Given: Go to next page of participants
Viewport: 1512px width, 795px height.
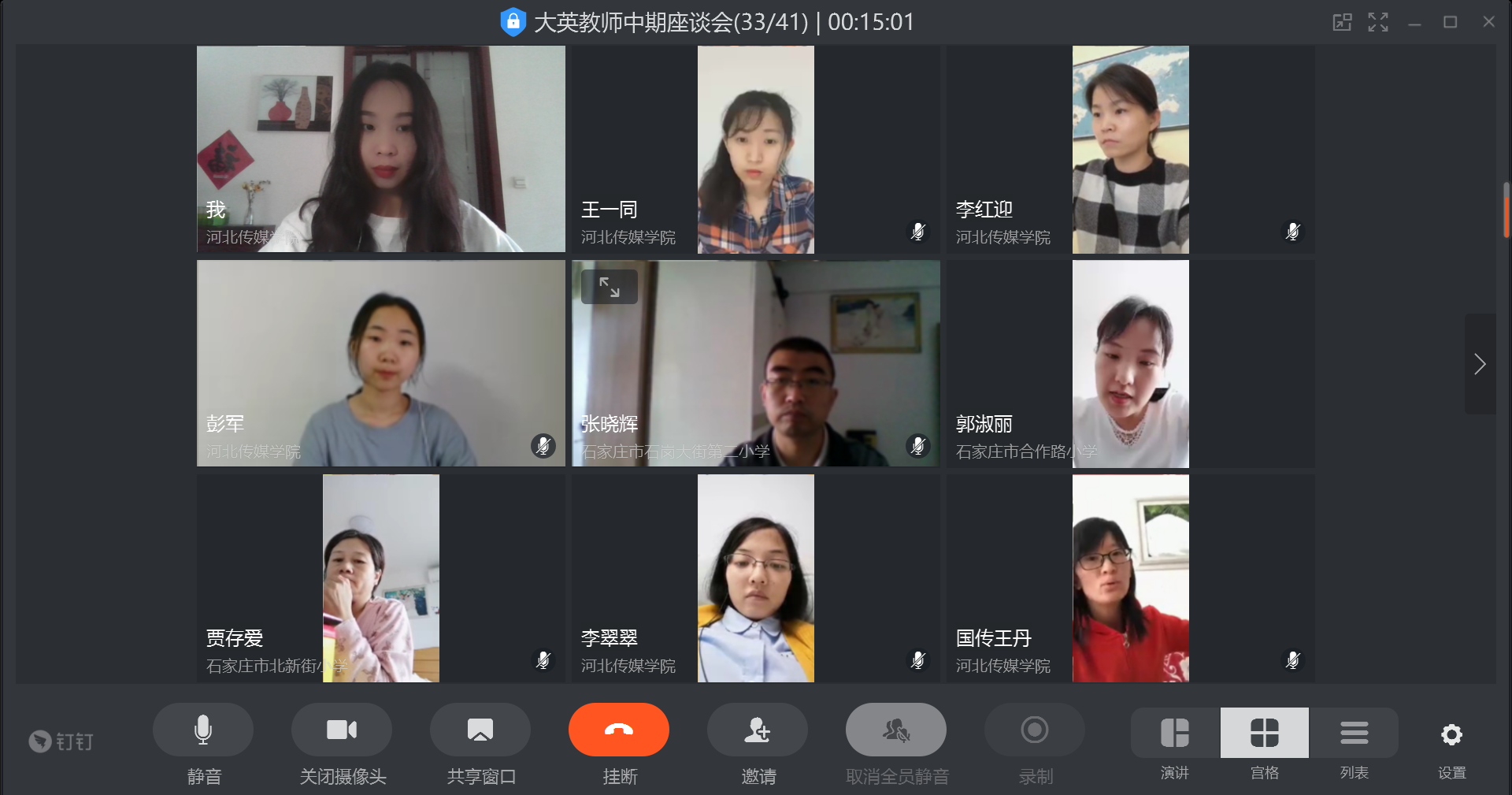Looking at the screenshot, I should point(1480,364).
